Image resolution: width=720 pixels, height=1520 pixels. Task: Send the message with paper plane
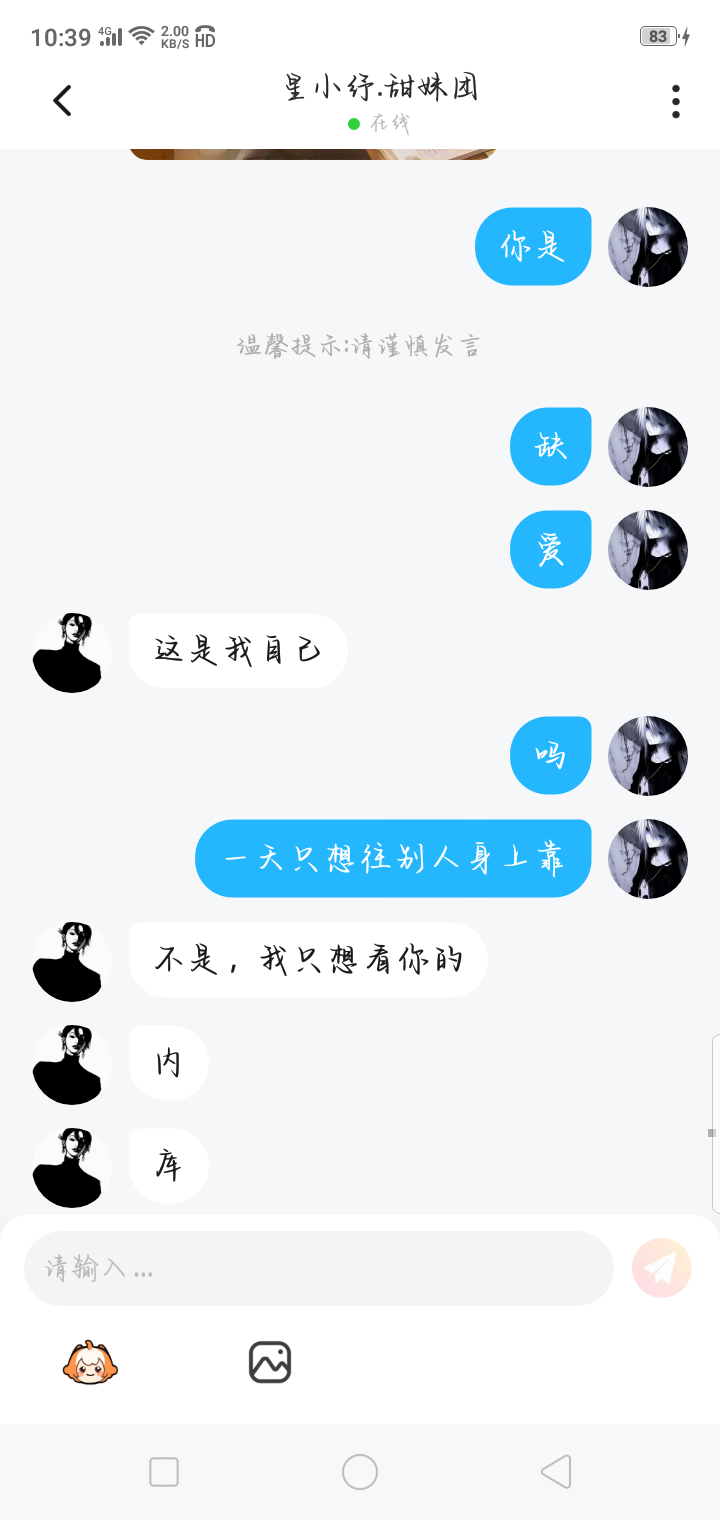(661, 1268)
